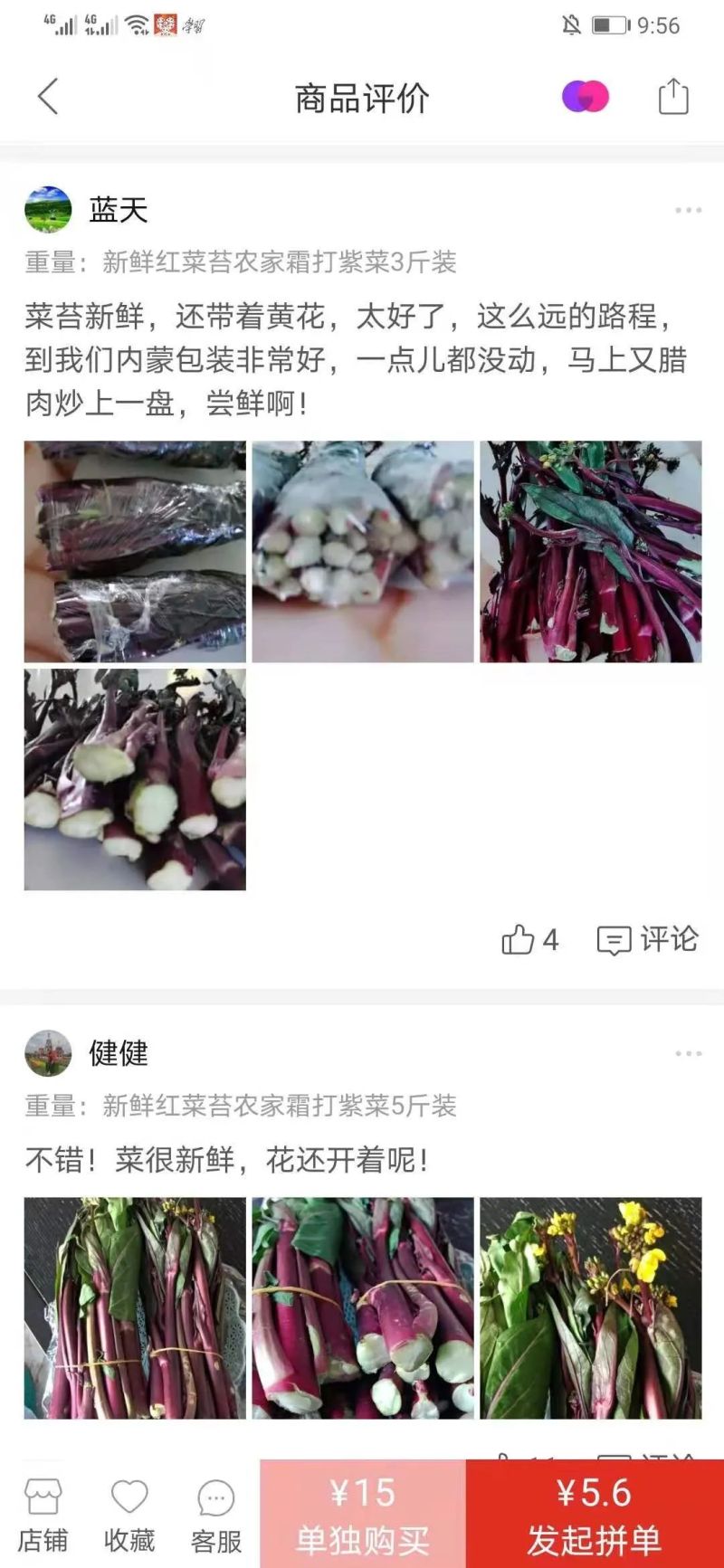Viewport: 724px width, 1568px height.
Task: Open 健健's first review photo
Action: tap(135, 1307)
